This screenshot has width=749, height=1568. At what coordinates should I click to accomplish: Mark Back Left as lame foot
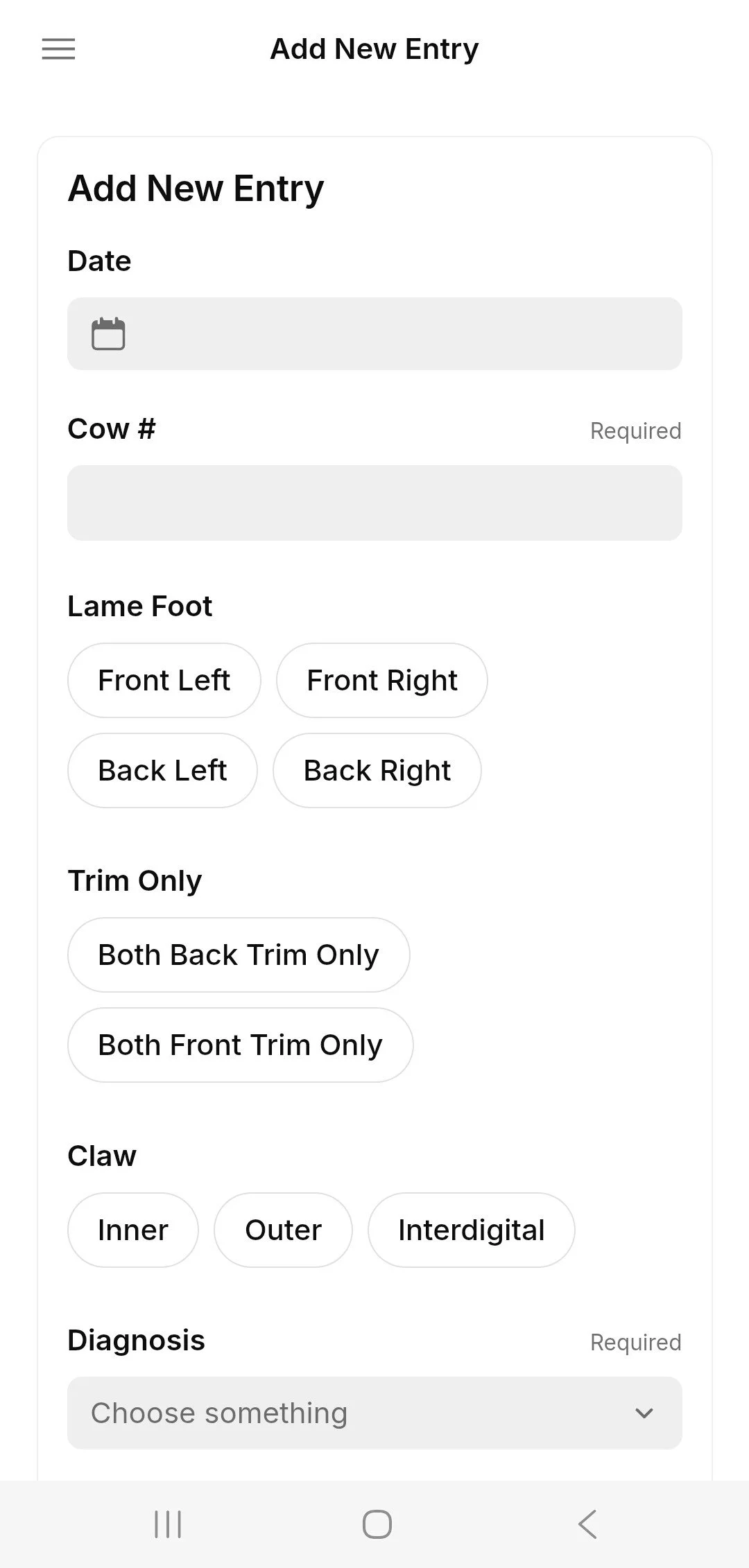[x=162, y=771]
